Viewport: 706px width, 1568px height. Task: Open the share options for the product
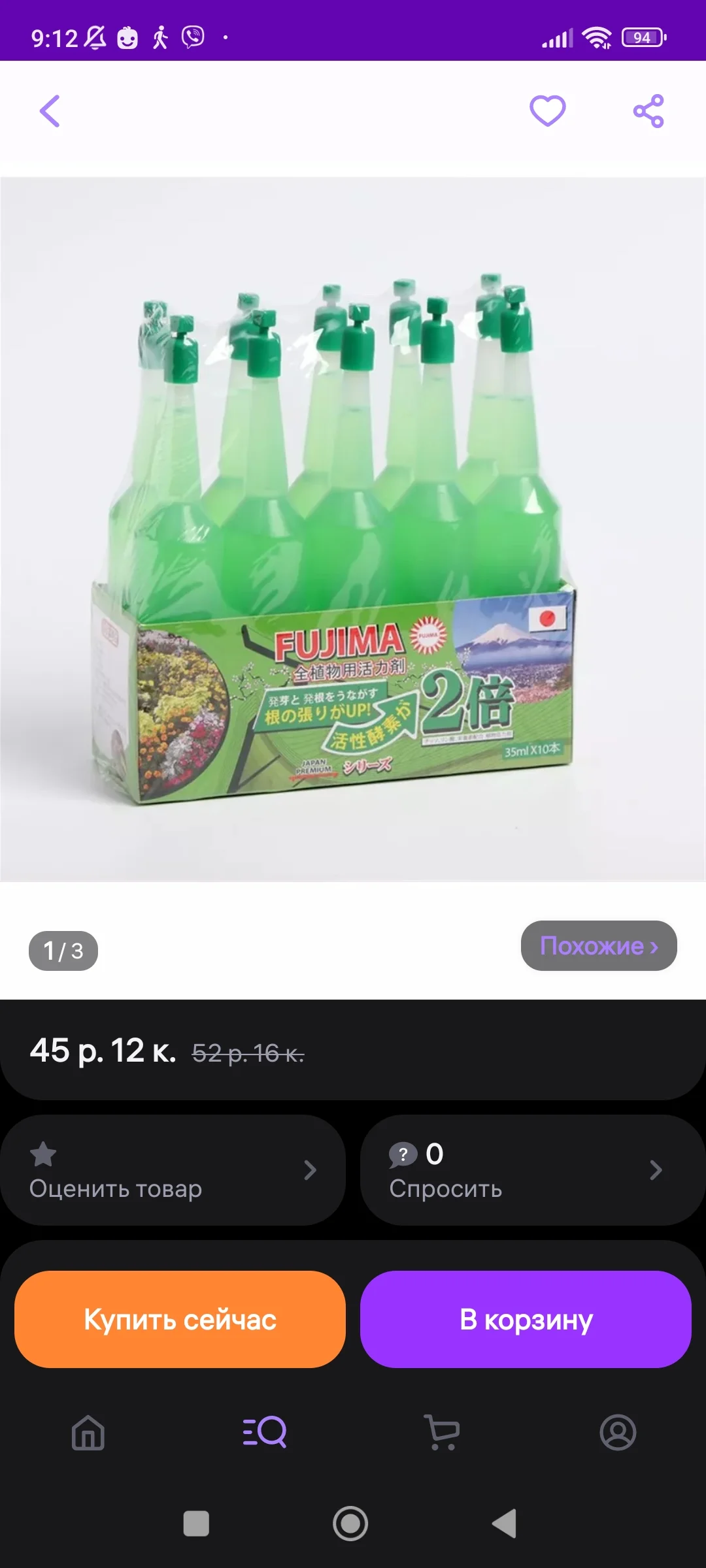click(x=648, y=110)
